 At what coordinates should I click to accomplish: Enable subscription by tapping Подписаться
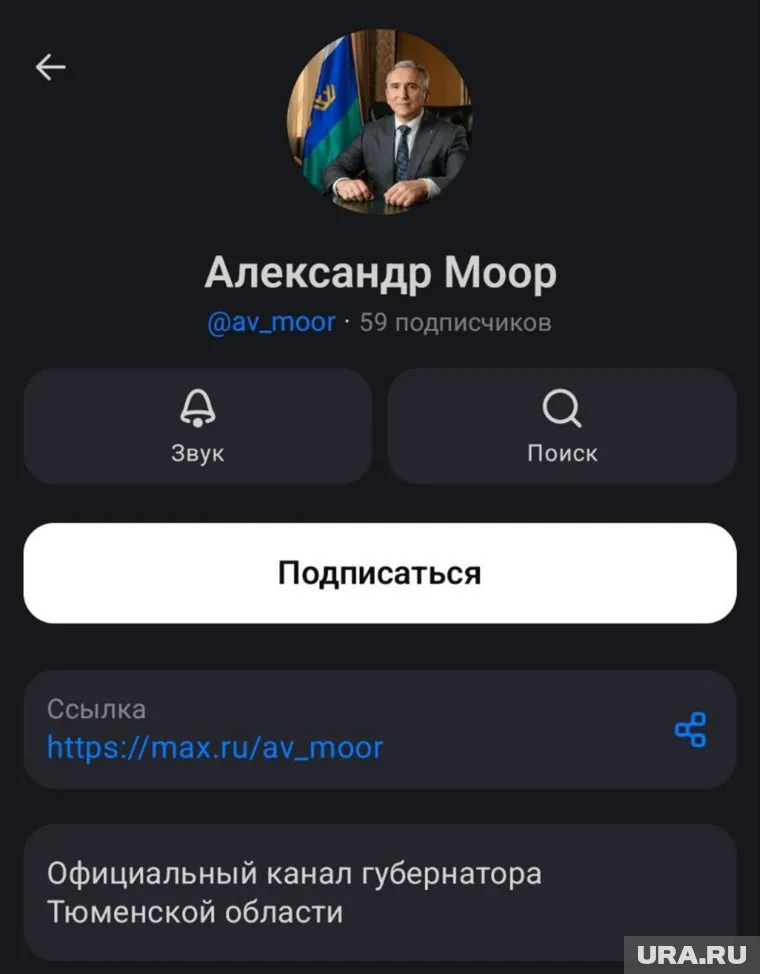tap(380, 572)
